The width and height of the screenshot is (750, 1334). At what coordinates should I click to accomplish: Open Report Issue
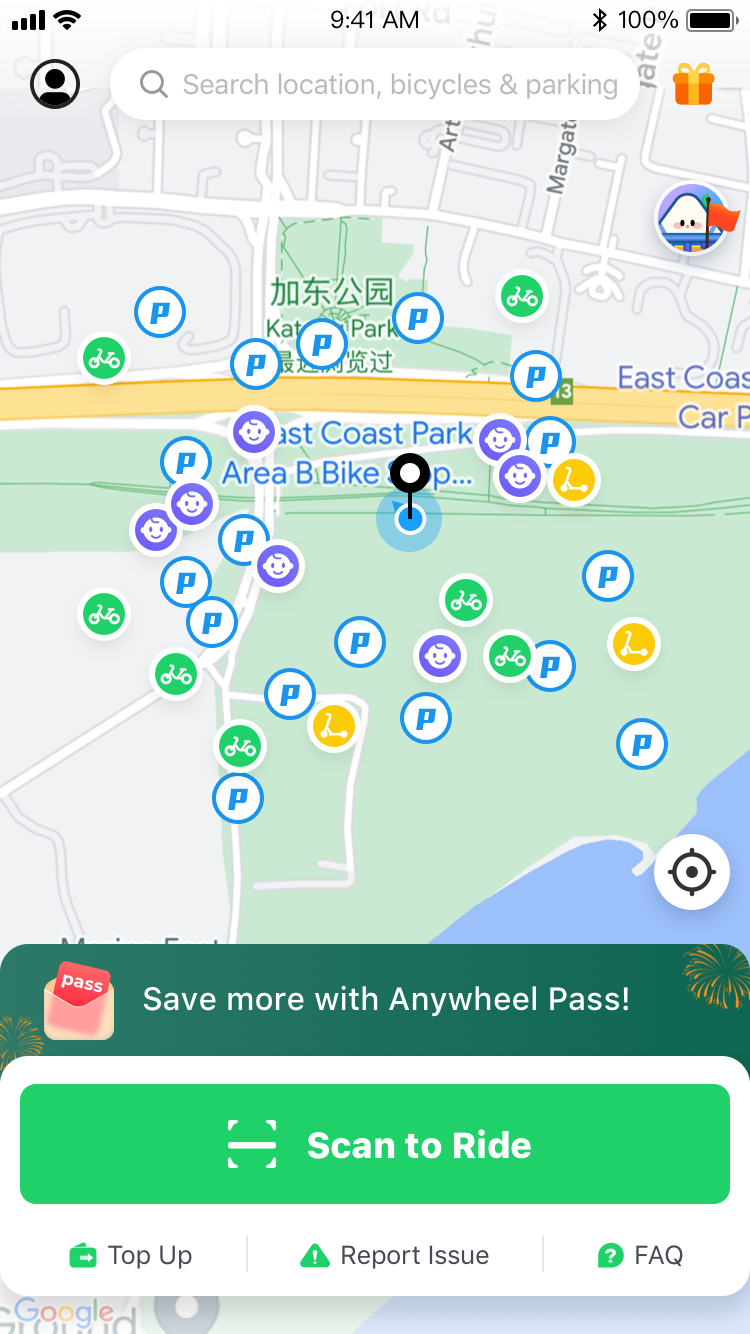395,1255
